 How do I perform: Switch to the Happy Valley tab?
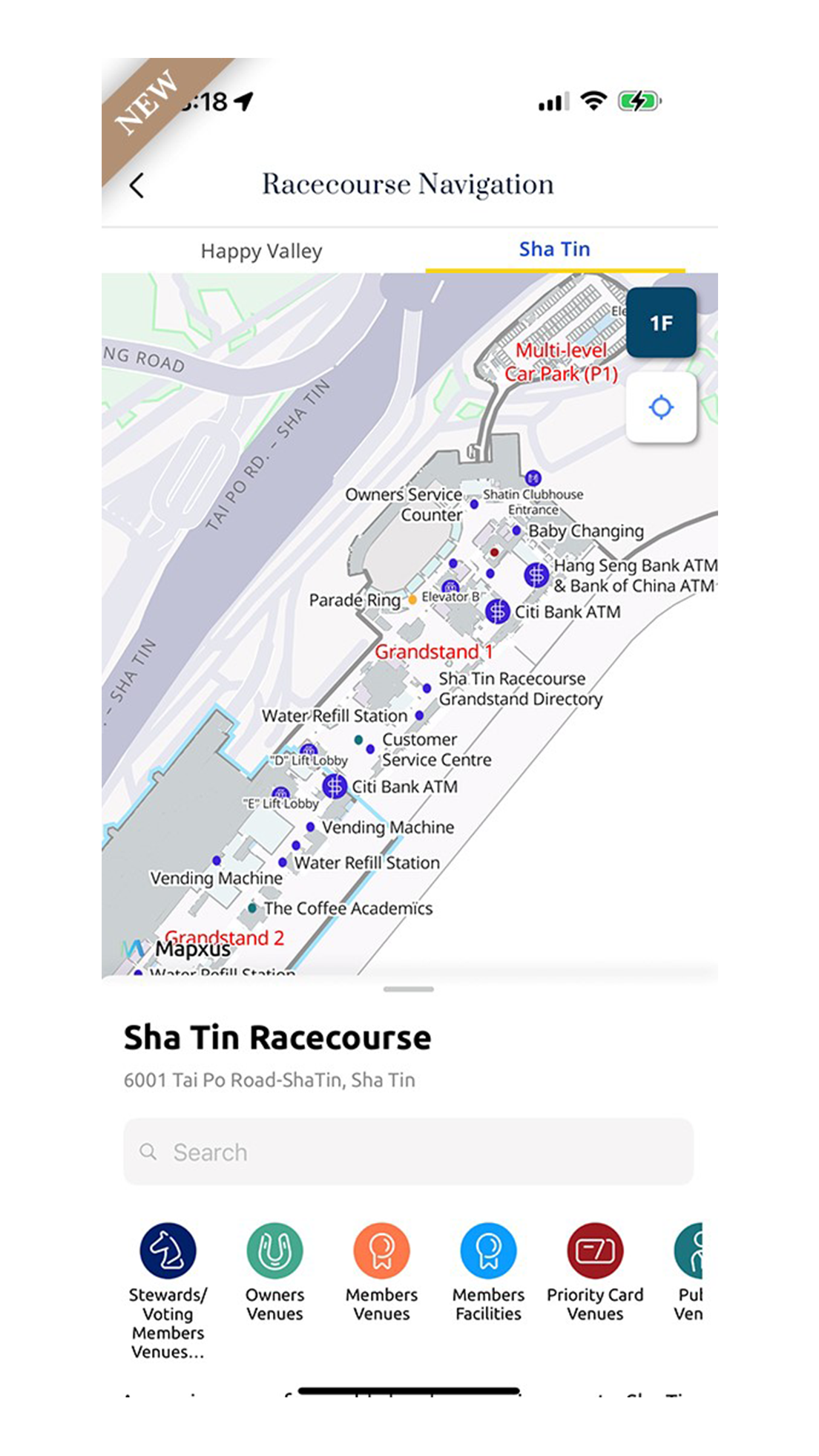(x=261, y=251)
